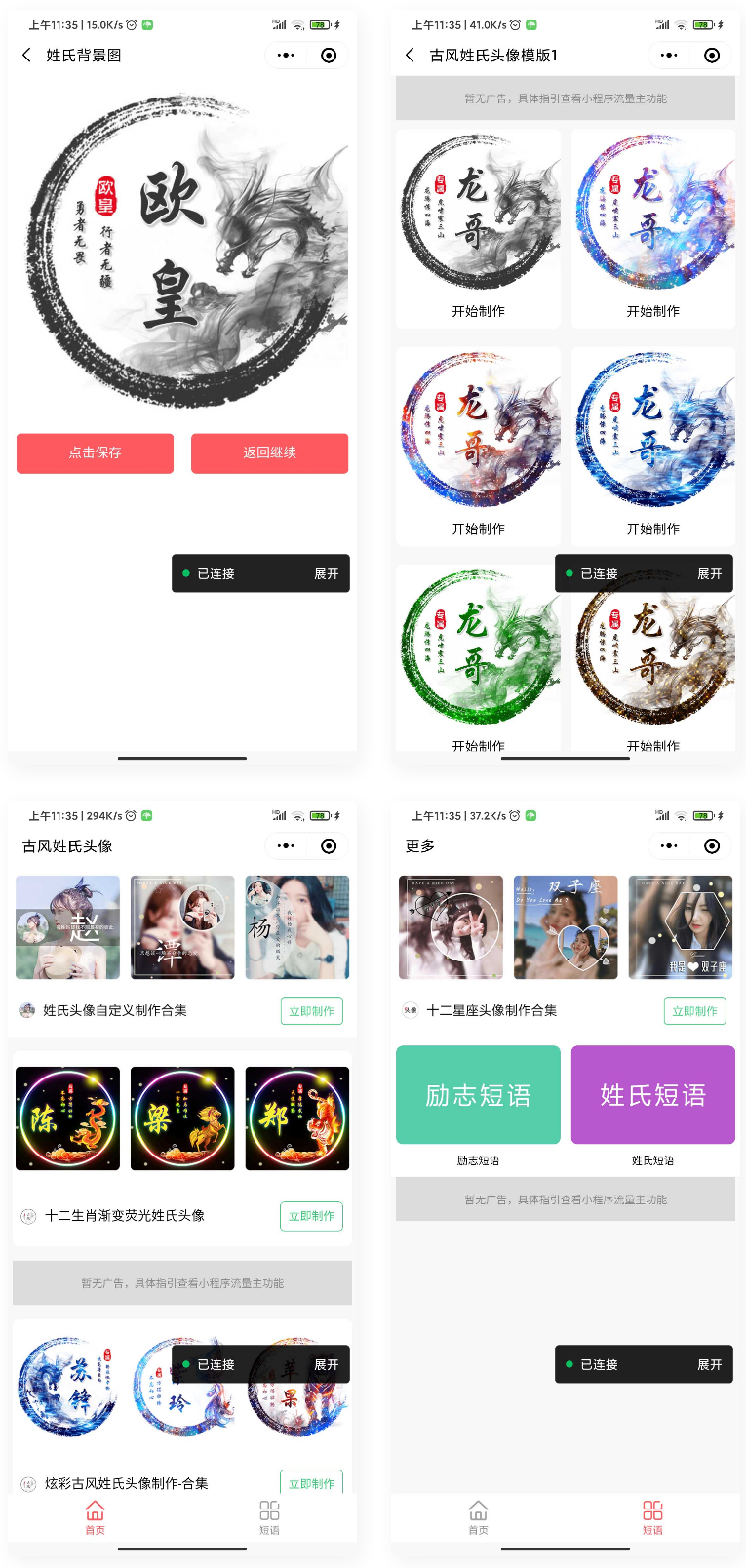The image size is (746, 1568).
Task: Tap the 点击保存 save button
Action: [x=95, y=453]
